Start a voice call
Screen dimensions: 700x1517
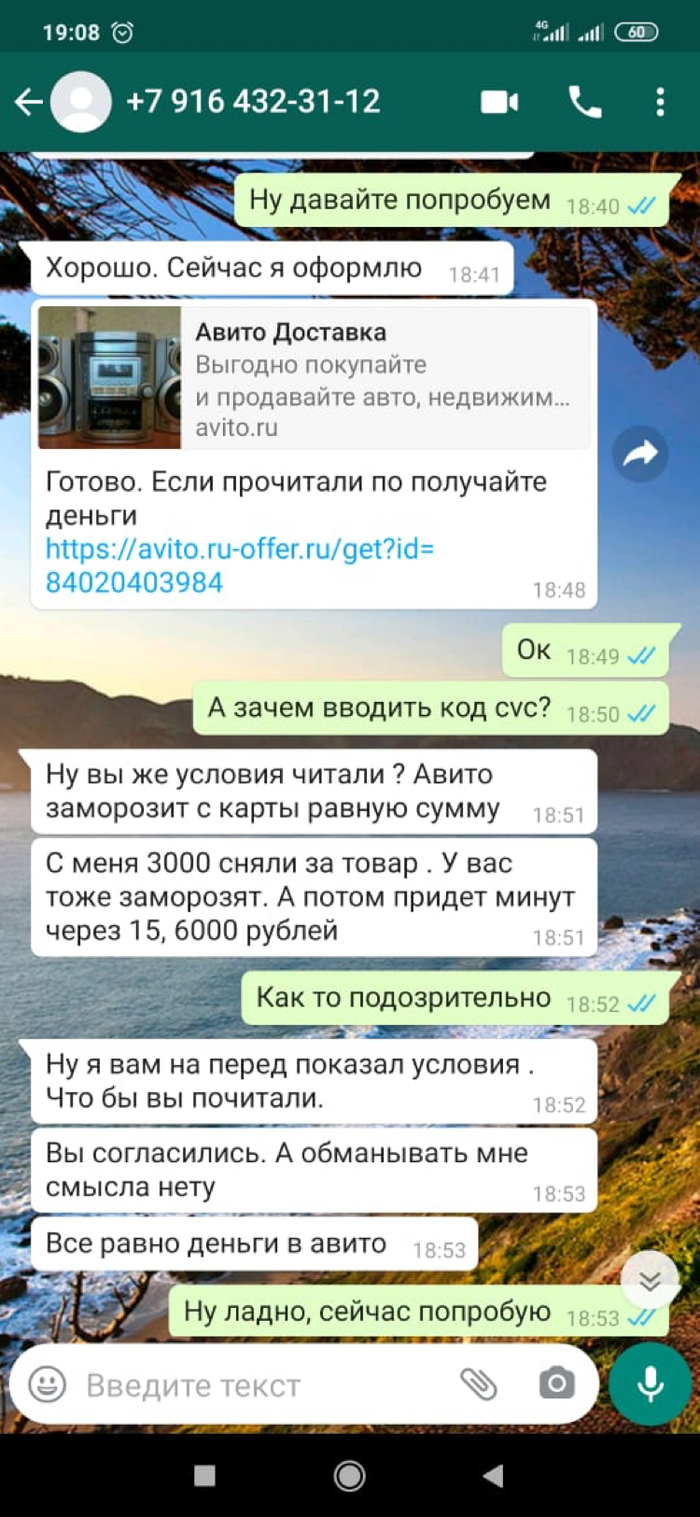[x=584, y=102]
